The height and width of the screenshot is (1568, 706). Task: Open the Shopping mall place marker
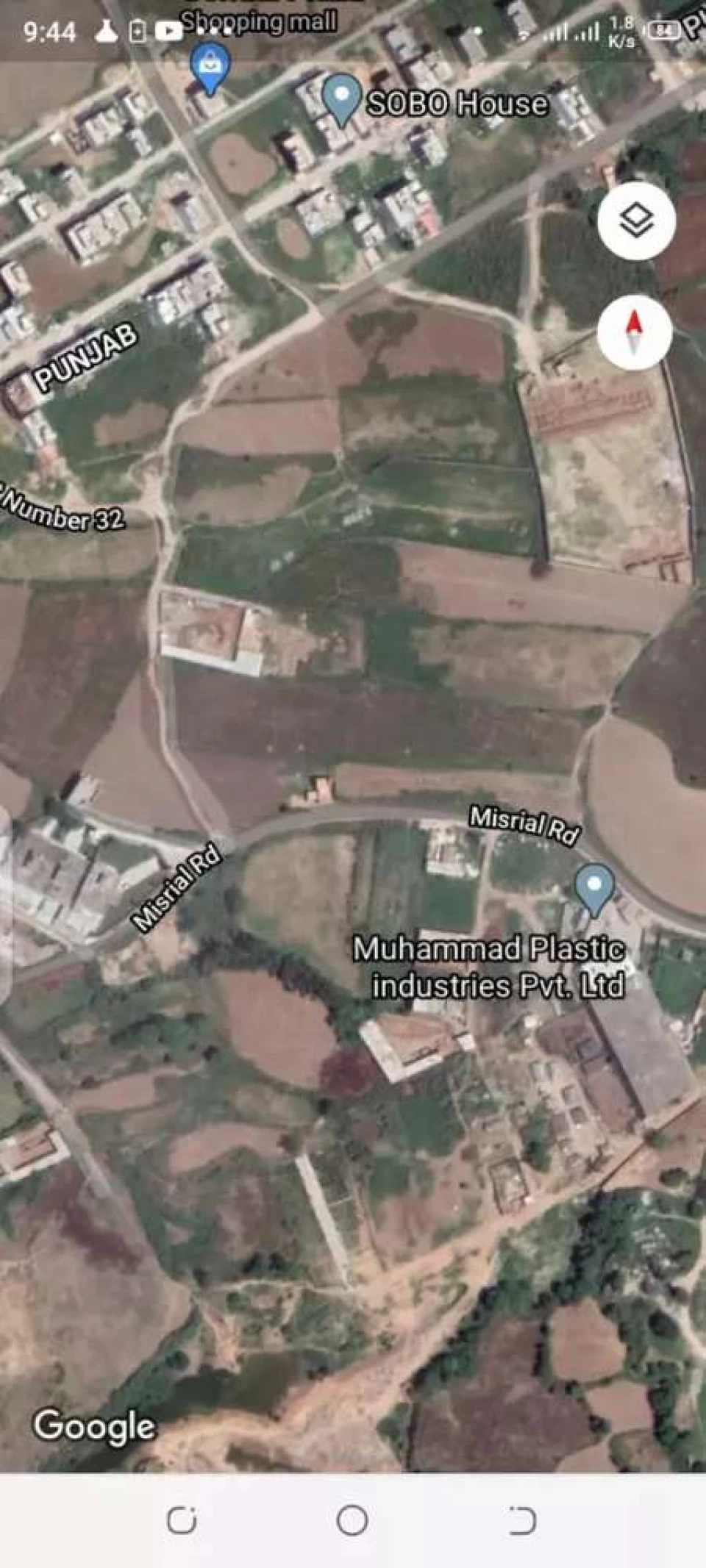[210, 68]
